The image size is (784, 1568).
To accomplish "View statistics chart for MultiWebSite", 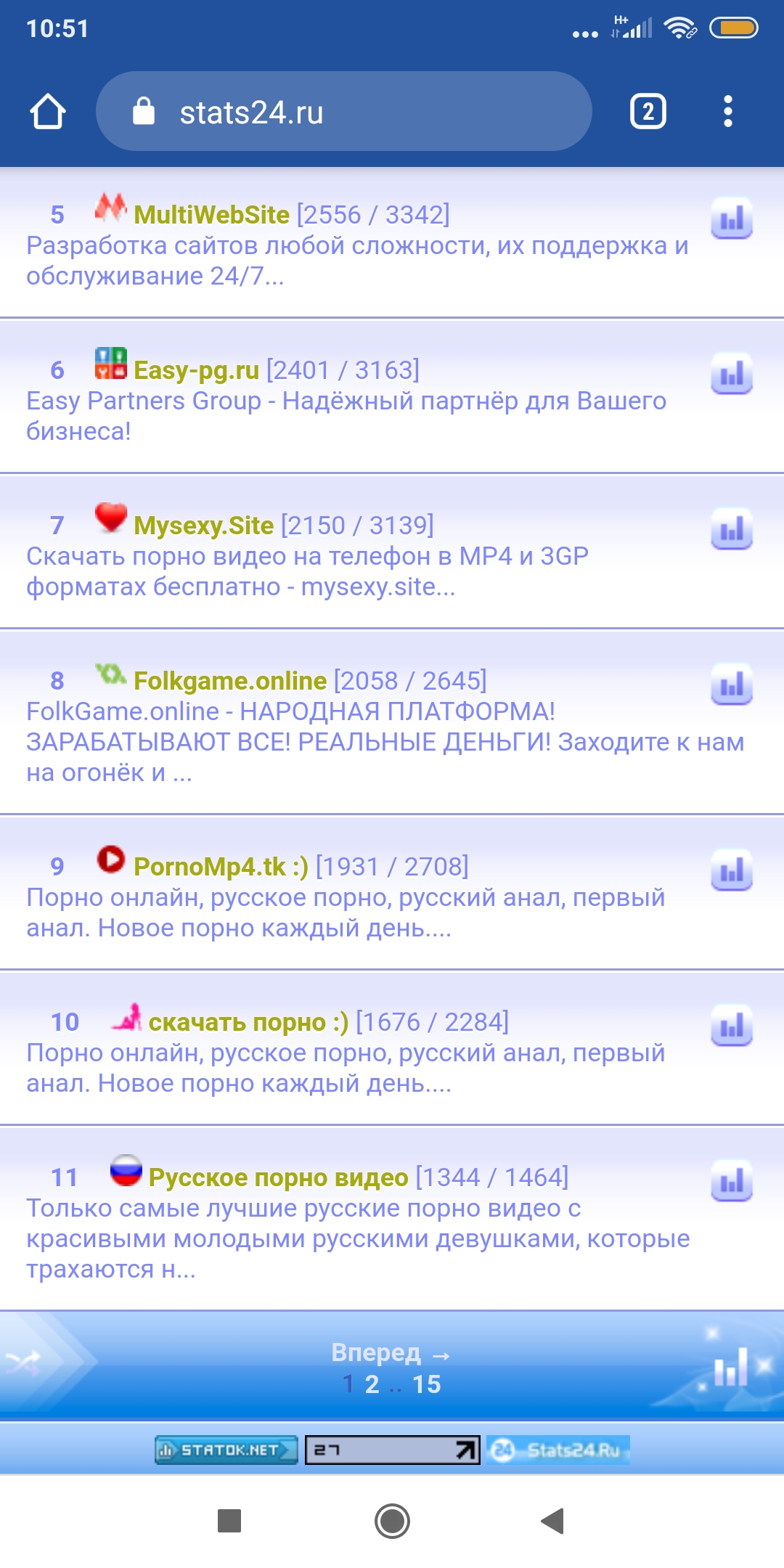I will tap(731, 219).
